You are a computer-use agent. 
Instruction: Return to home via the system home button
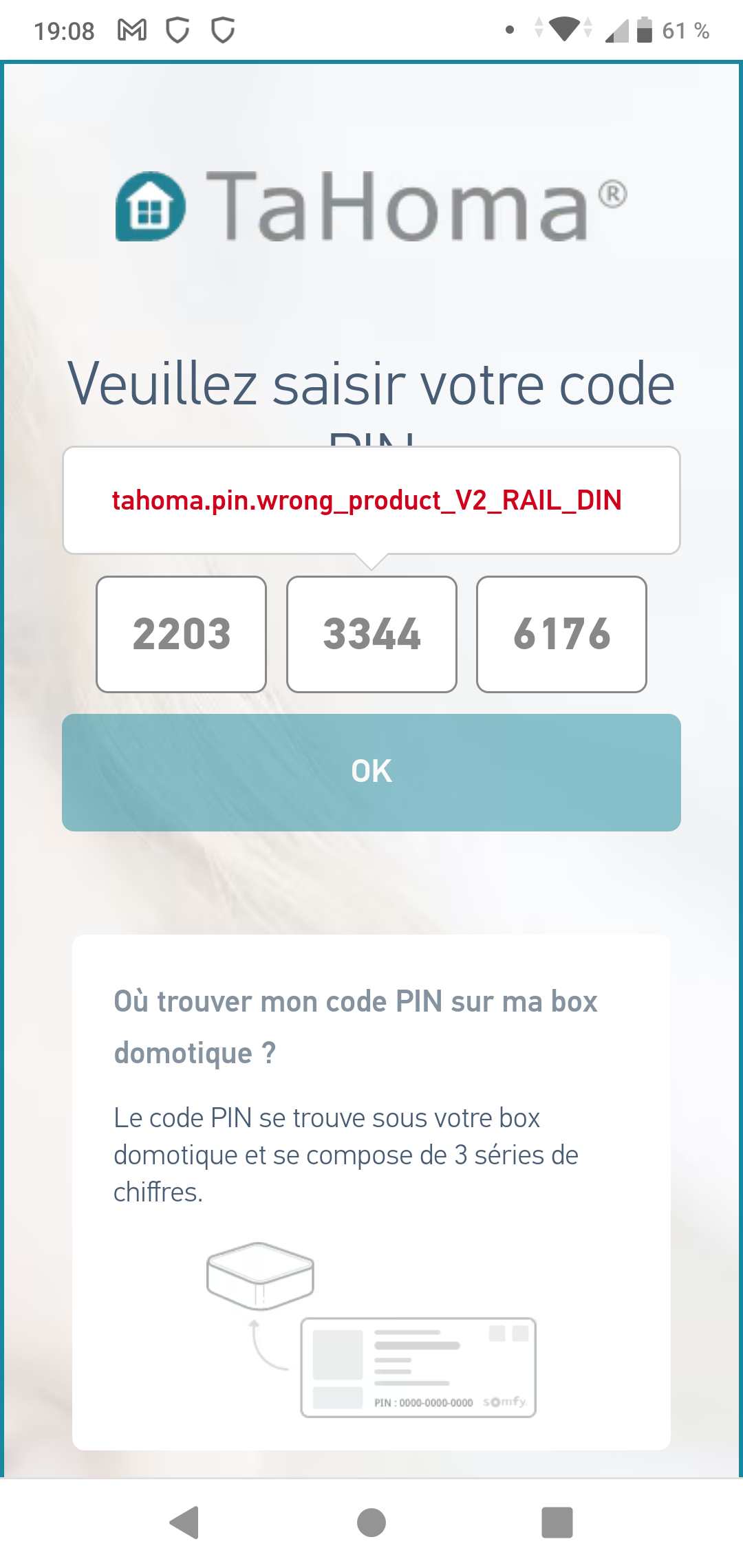(x=371, y=1522)
